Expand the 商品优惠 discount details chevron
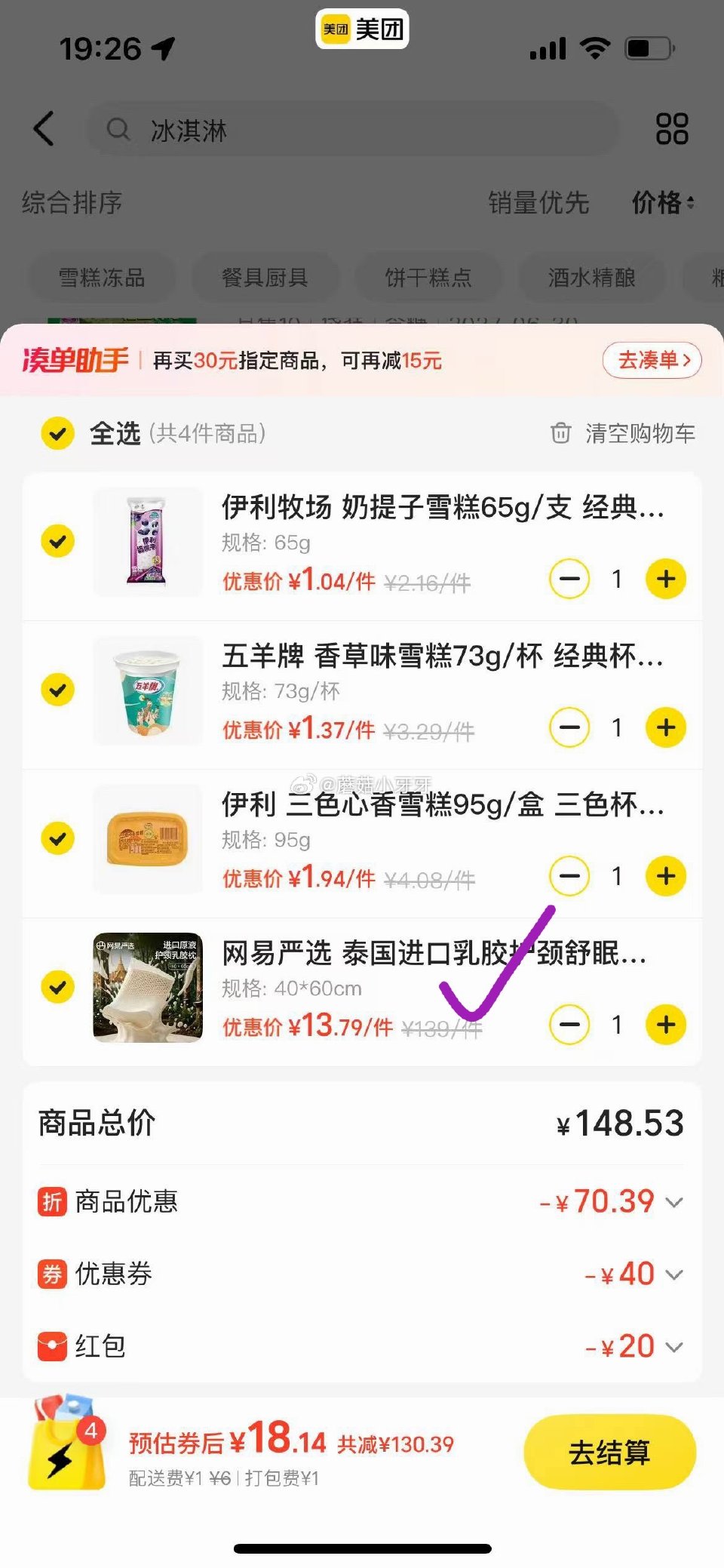This screenshot has height=1568, width=724. [673, 1203]
